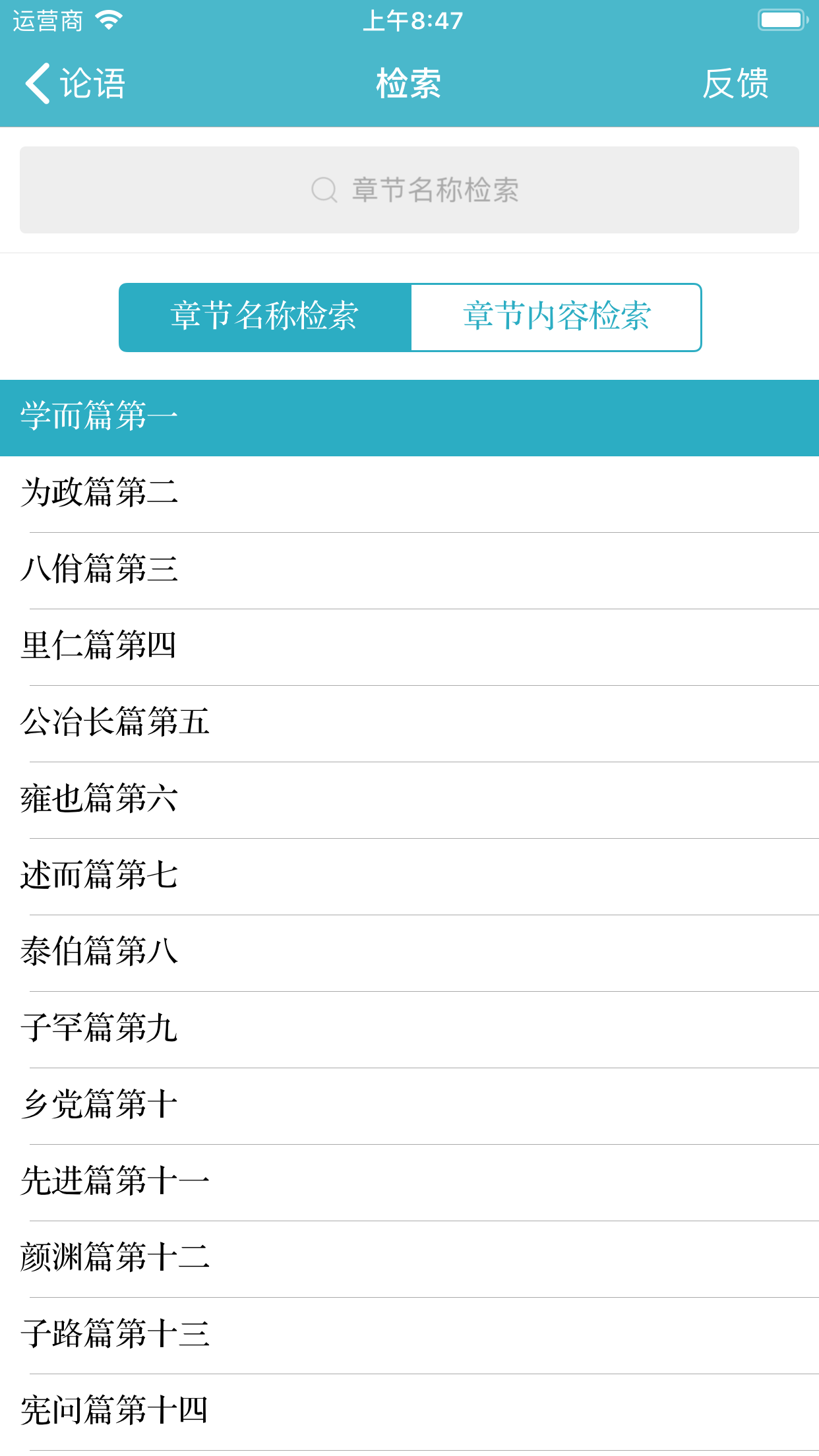
Task: Focus the 章节名称检索 search box
Action: tap(409, 190)
